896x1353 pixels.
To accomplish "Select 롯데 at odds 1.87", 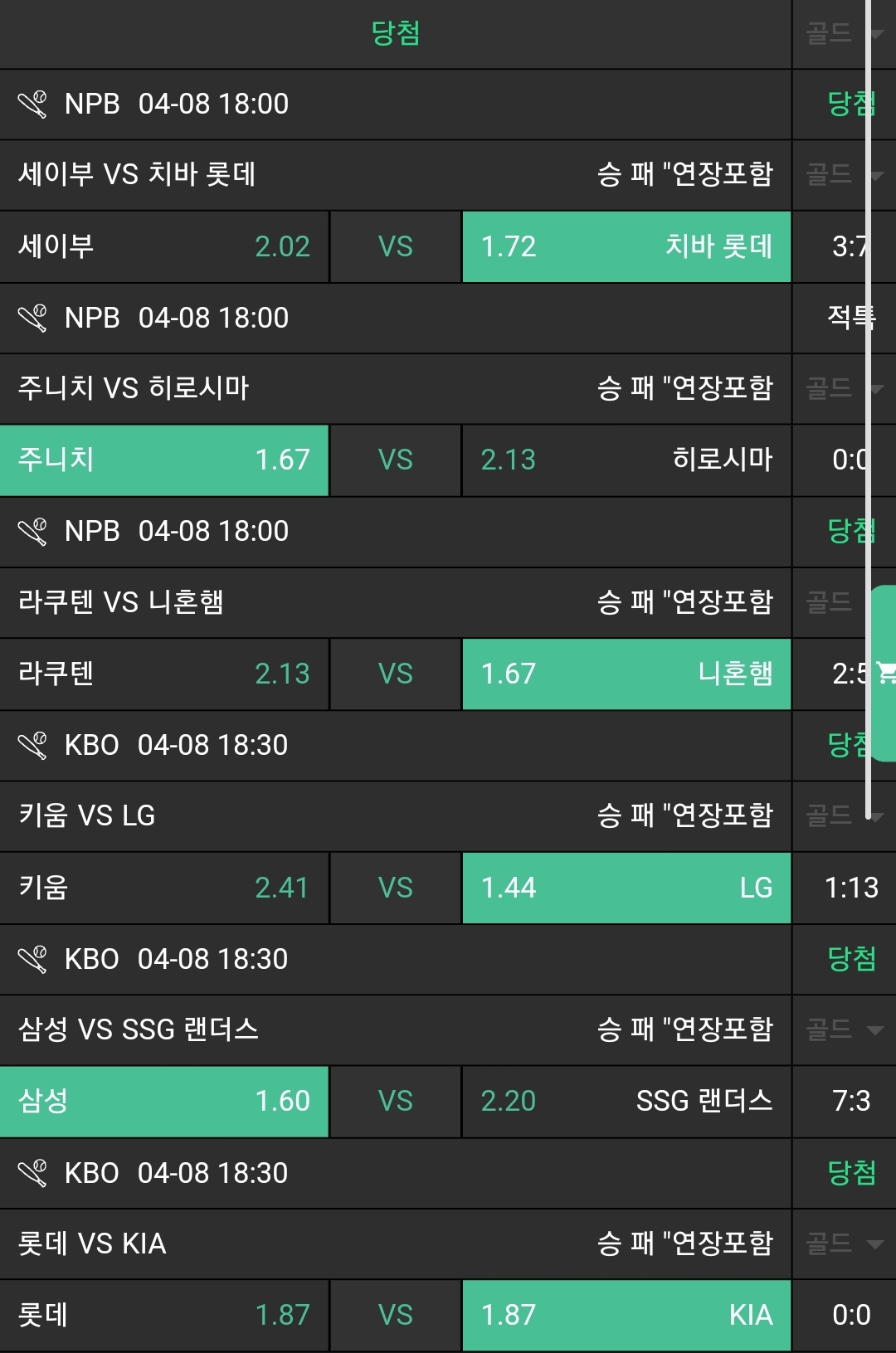I will [x=164, y=1315].
